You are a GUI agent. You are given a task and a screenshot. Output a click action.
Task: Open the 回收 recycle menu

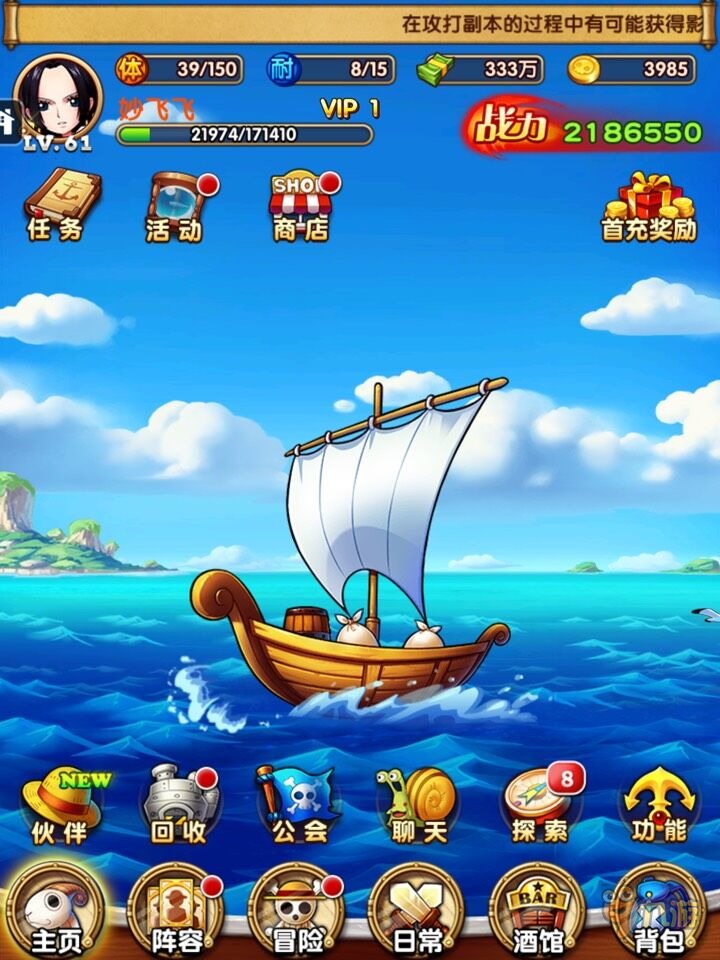pos(179,805)
